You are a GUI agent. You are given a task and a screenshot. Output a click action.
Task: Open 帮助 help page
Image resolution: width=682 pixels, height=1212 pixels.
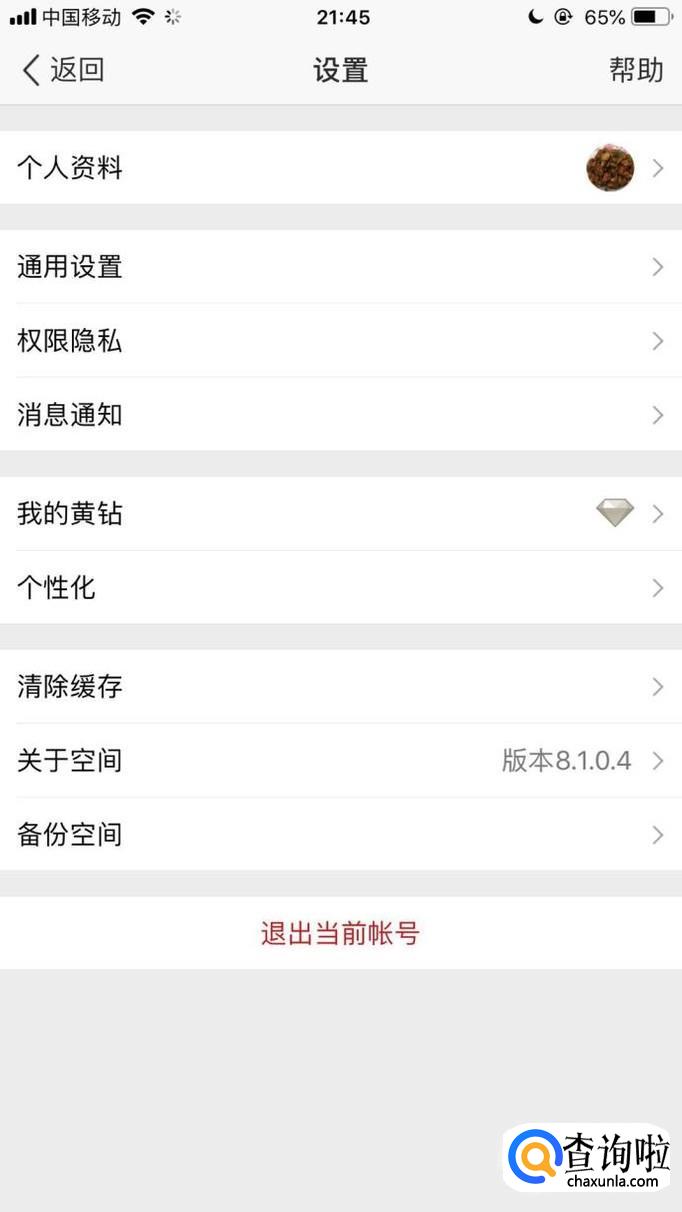coord(636,70)
